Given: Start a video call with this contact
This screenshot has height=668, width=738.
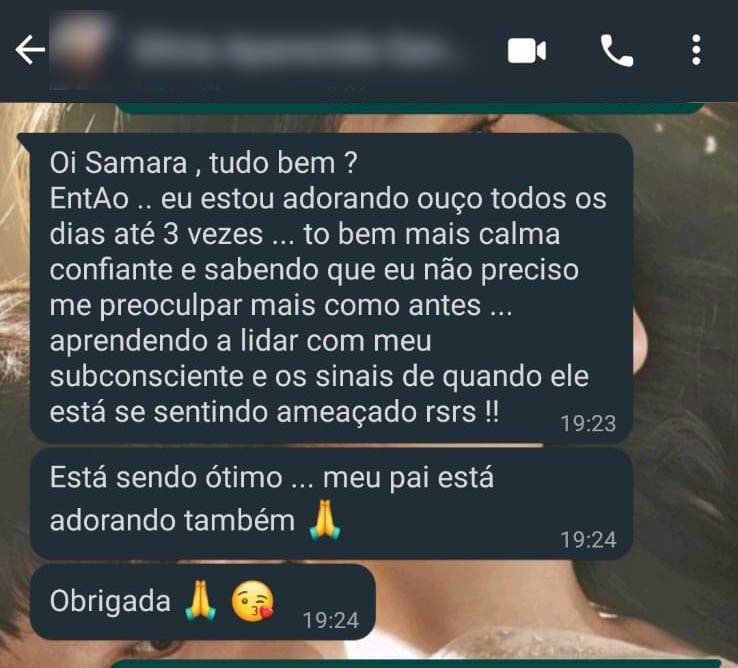Looking at the screenshot, I should coord(527,50).
